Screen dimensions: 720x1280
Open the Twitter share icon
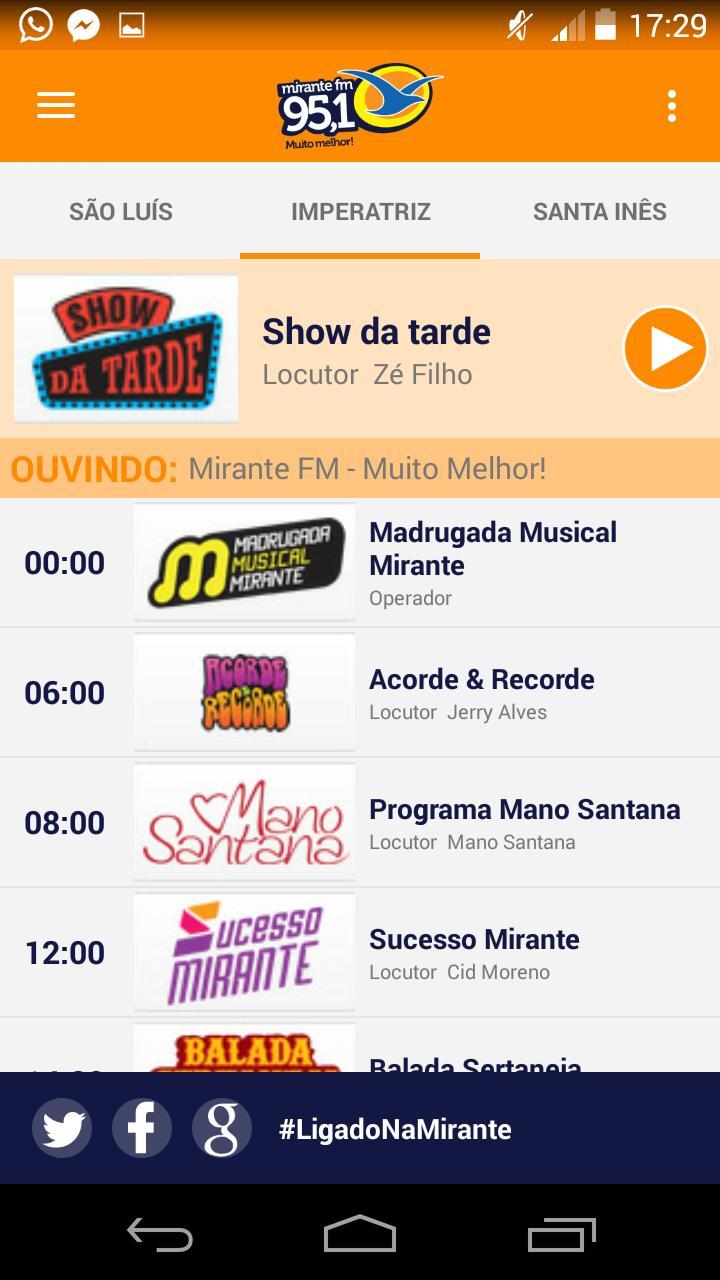point(62,1127)
